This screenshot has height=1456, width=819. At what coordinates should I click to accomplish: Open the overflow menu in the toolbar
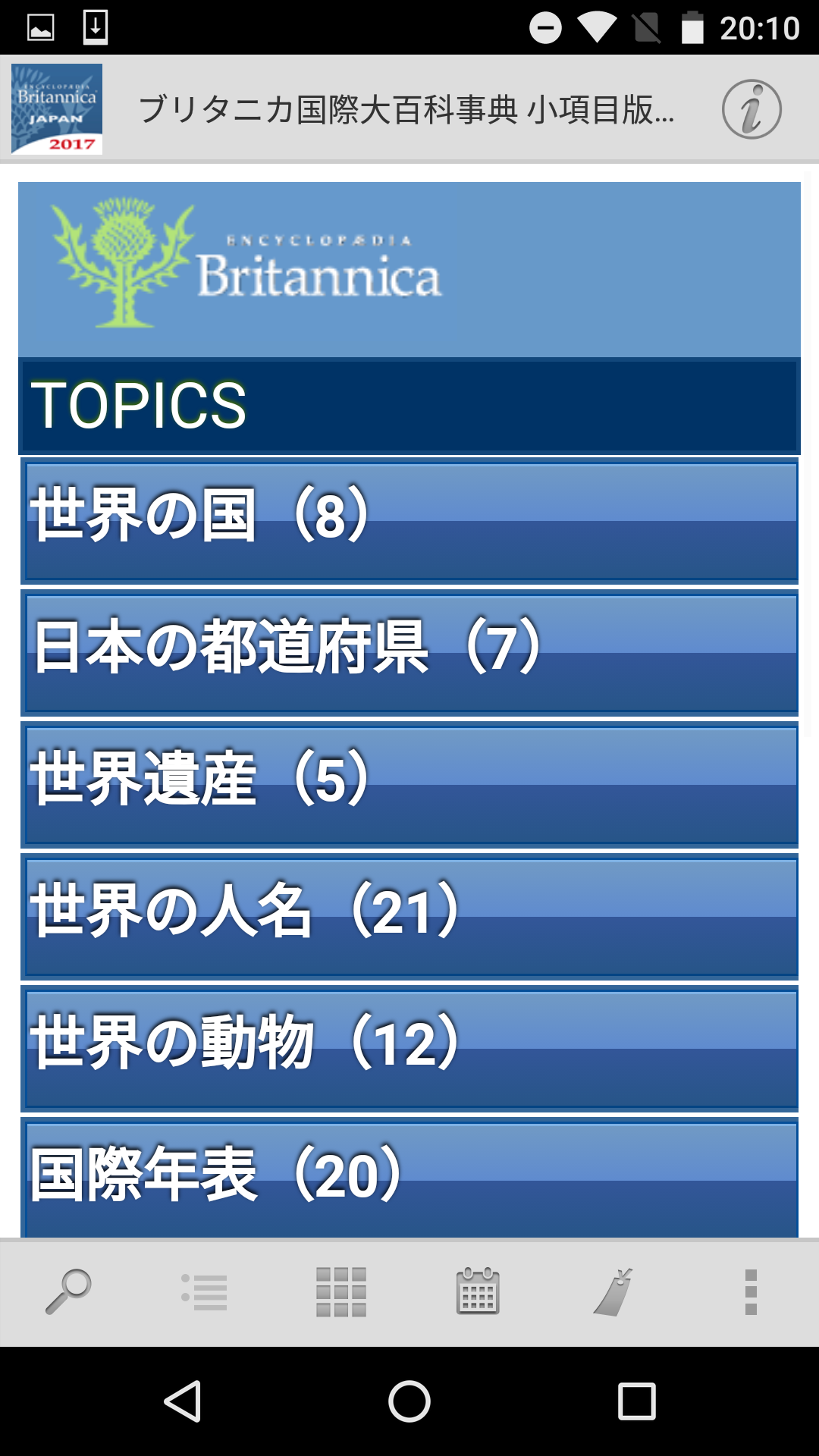(x=751, y=1292)
